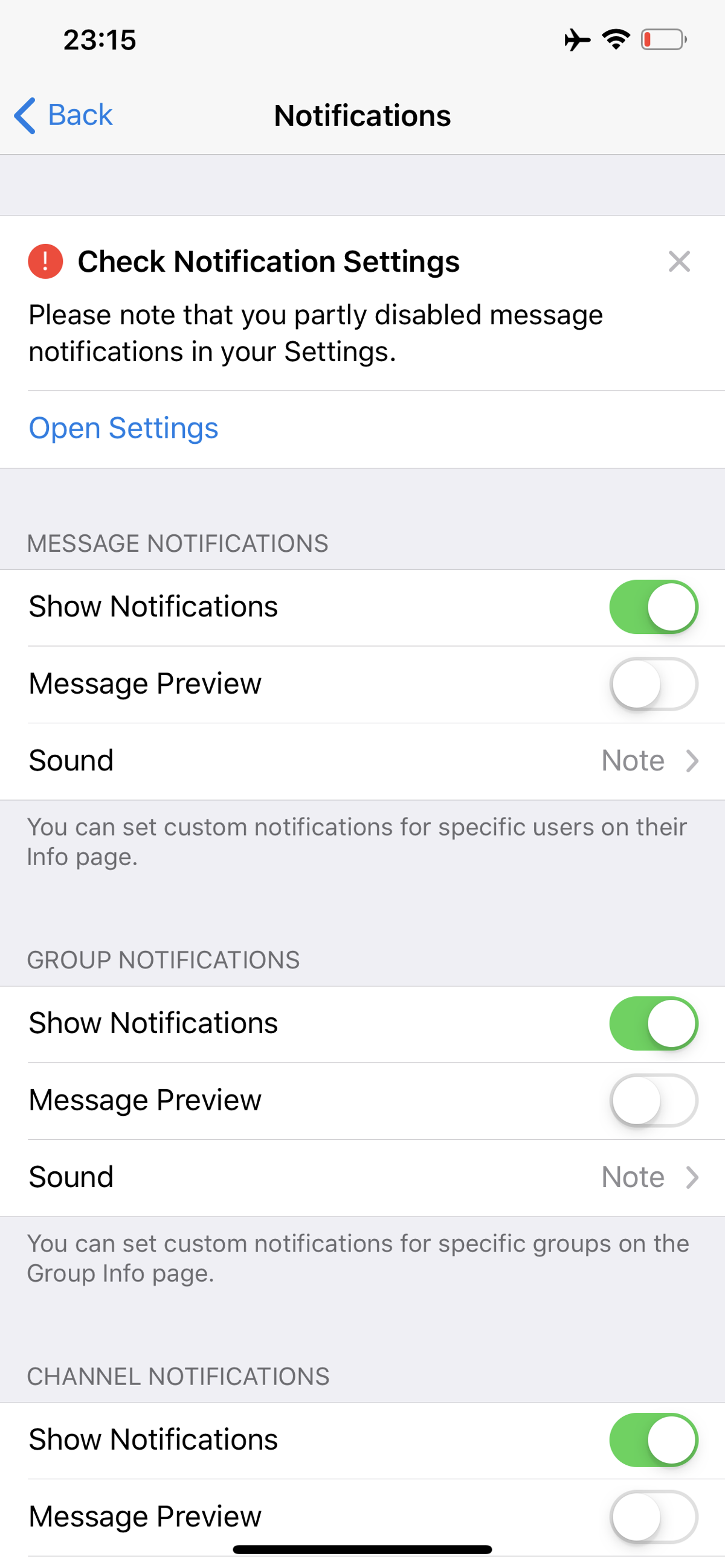725x1568 pixels.
Task: Disable Show Notifications for groups
Action: pyautogui.click(x=653, y=1023)
